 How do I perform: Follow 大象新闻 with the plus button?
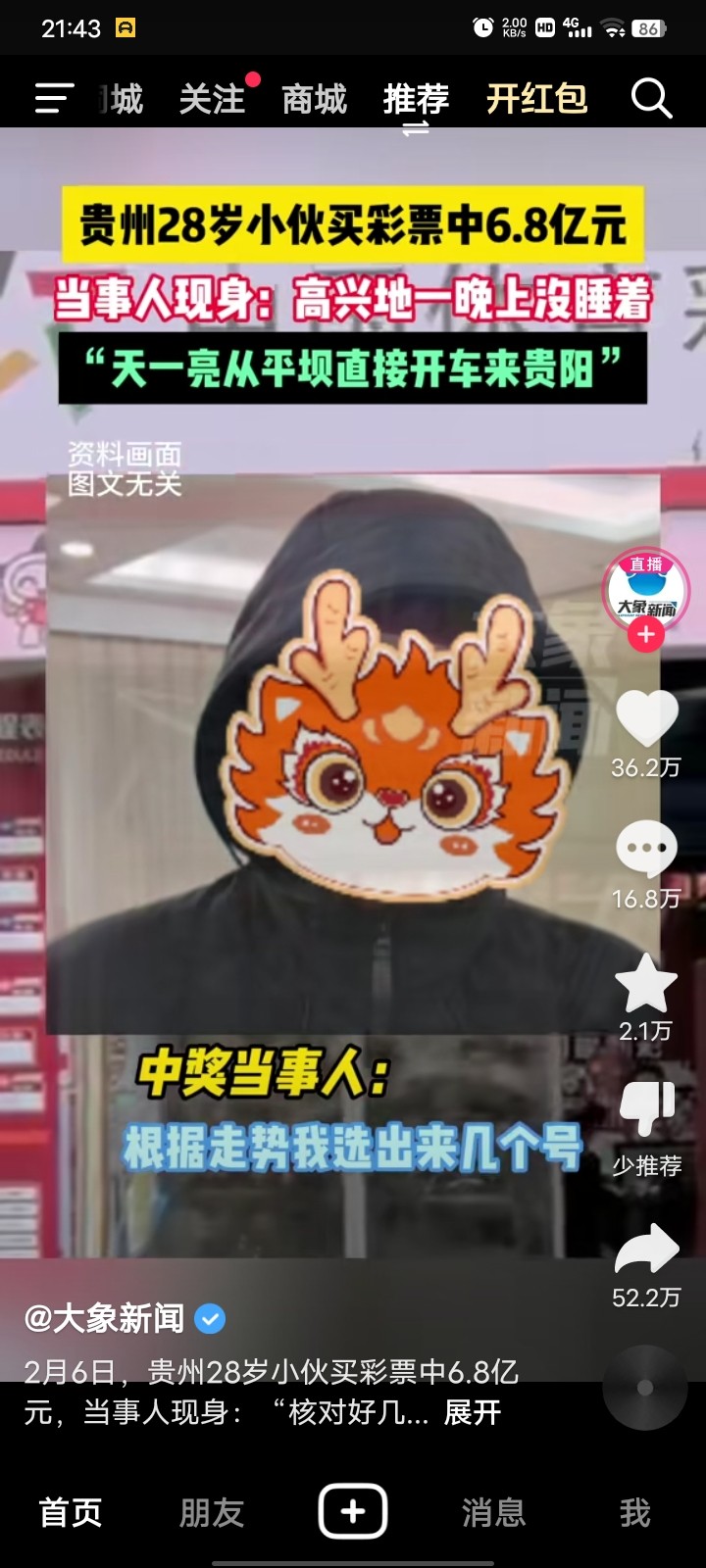coord(645,635)
